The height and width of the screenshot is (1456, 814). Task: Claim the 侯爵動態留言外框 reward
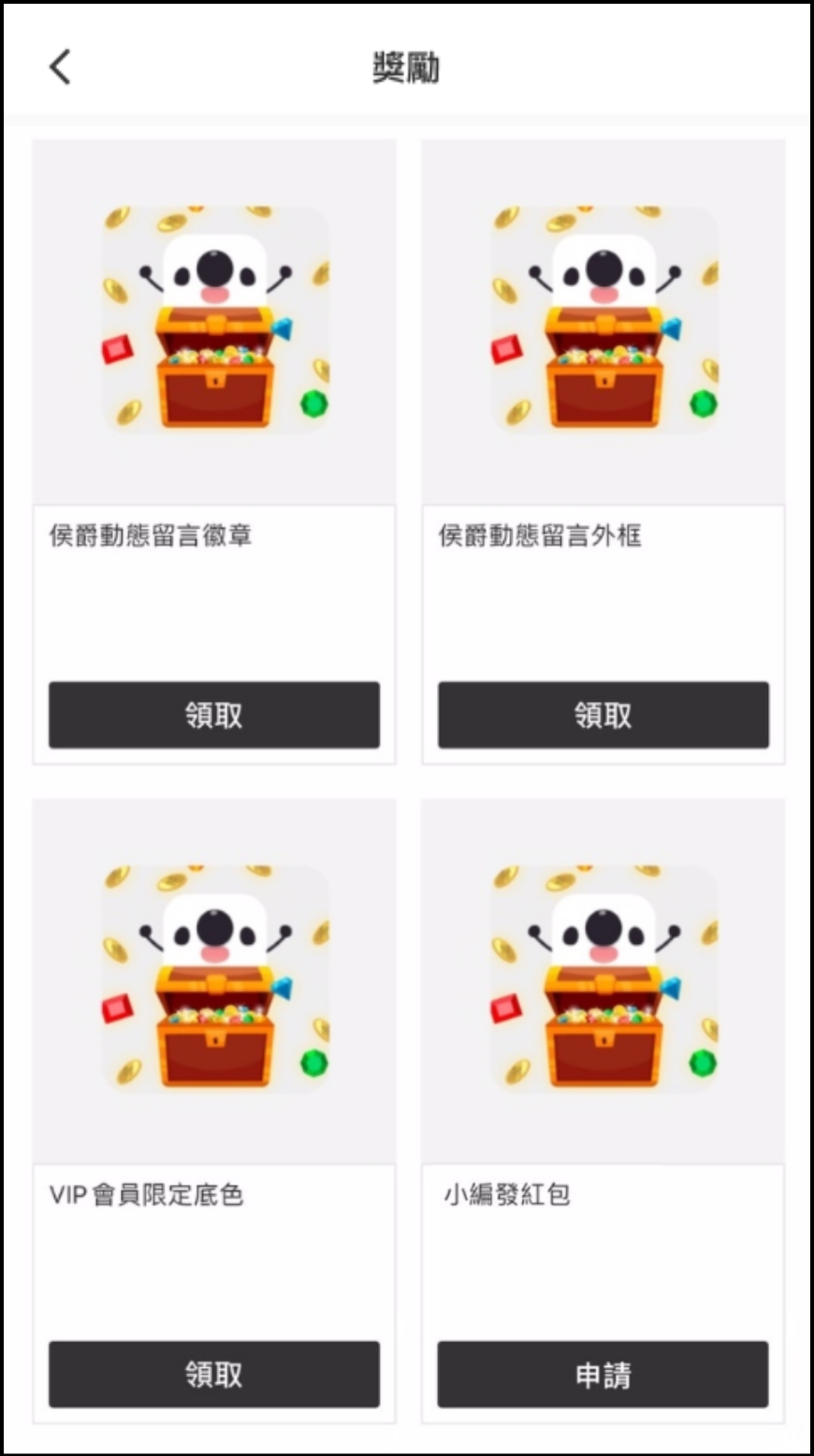click(603, 715)
